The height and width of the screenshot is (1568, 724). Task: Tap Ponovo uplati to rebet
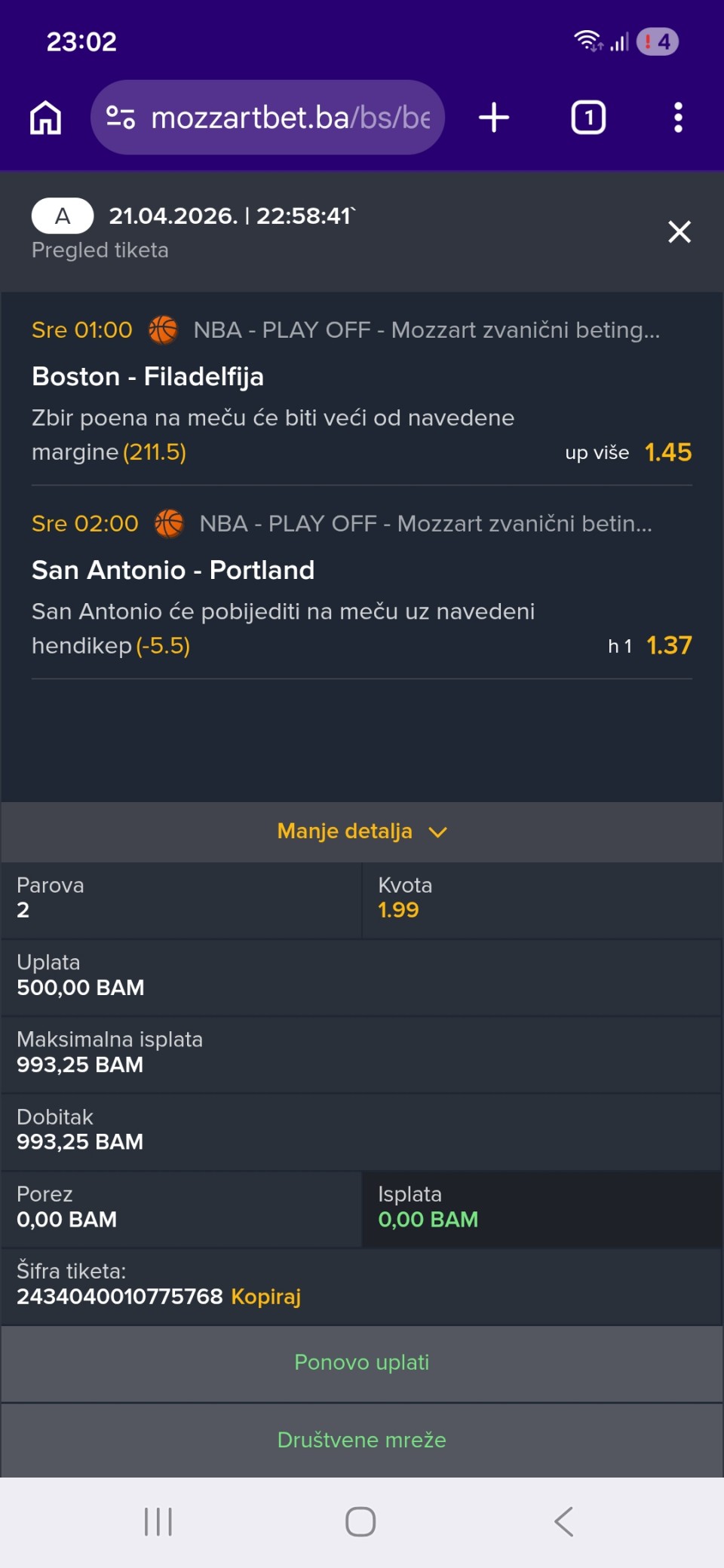[x=362, y=1362]
